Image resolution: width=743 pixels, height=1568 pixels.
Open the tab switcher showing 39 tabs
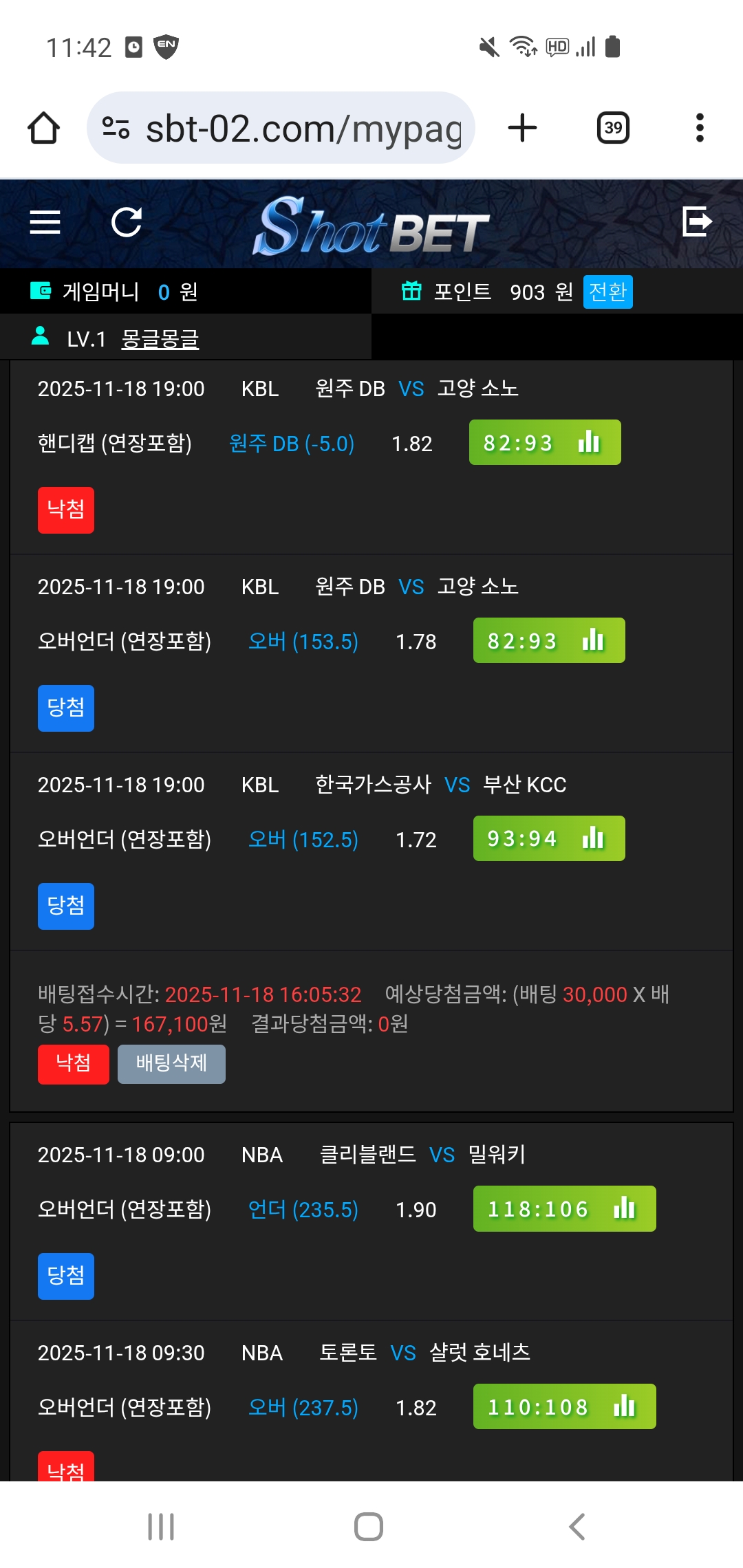click(613, 128)
